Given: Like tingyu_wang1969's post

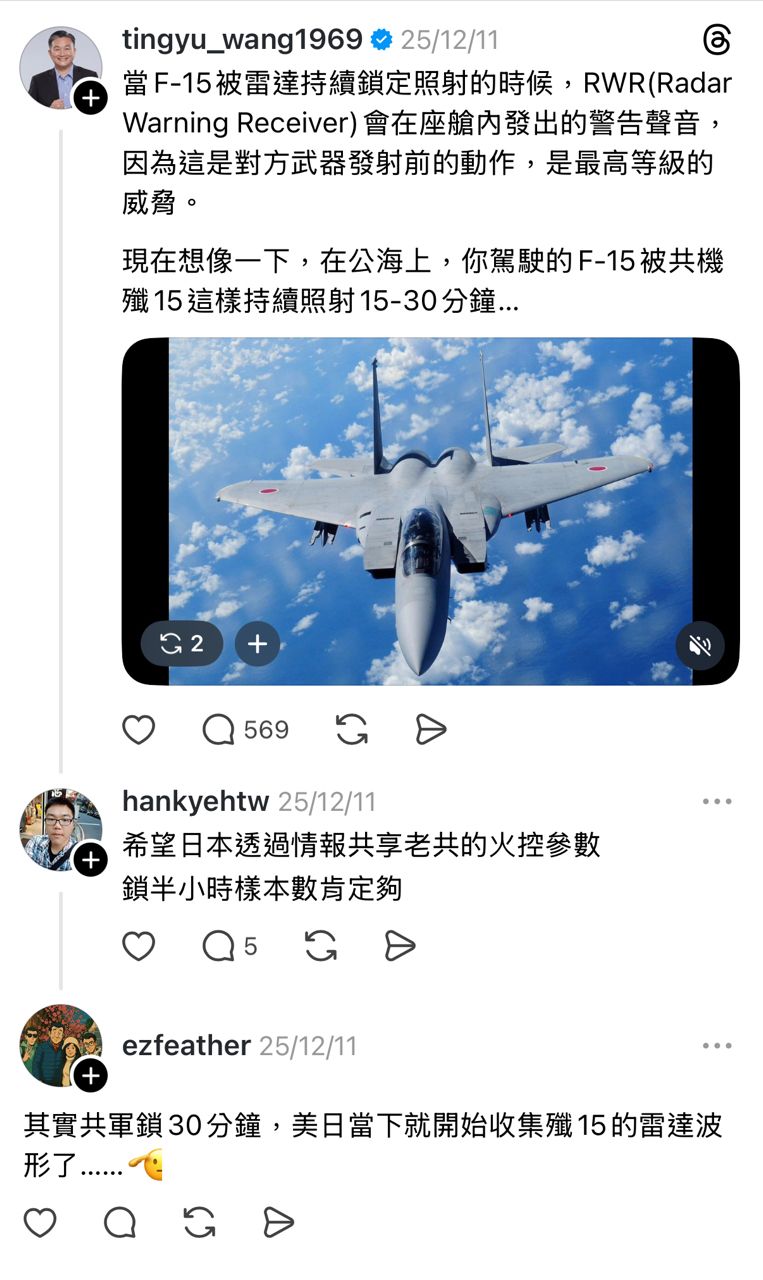Looking at the screenshot, I should (139, 731).
